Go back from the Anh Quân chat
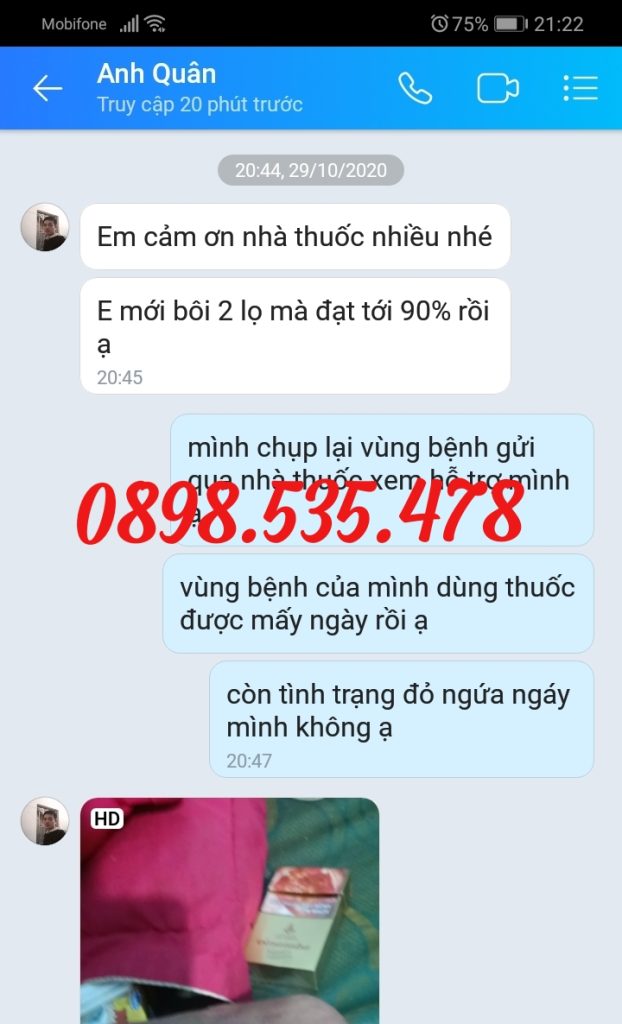The height and width of the screenshot is (1024, 622). tap(48, 88)
